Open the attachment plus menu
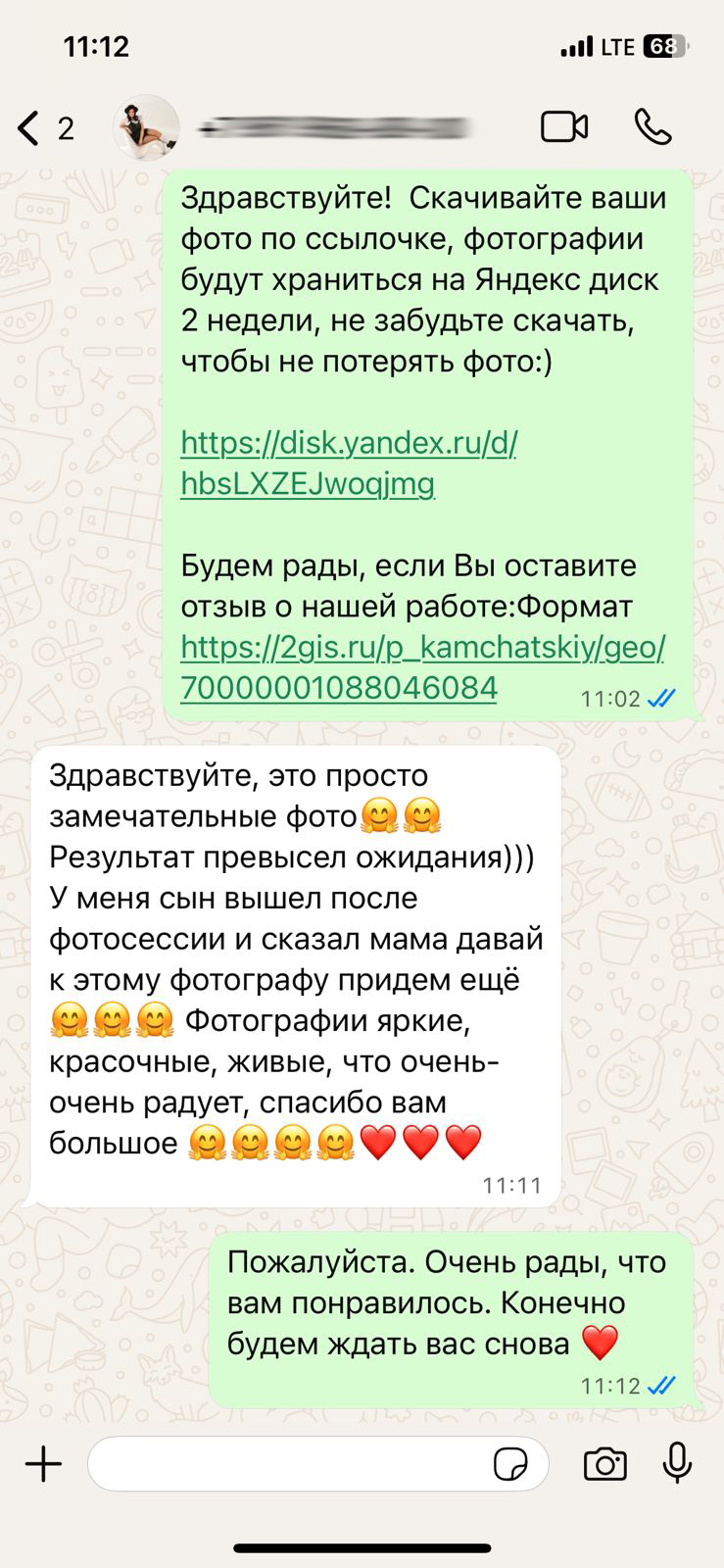 coord(43,1464)
